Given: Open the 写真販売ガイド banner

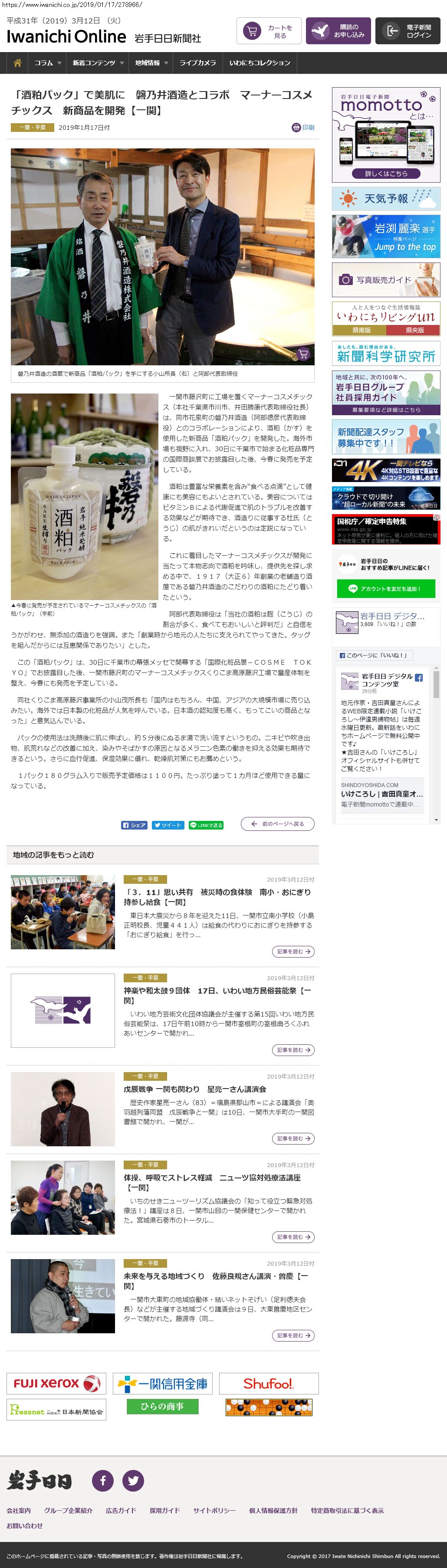Looking at the screenshot, I should 386,279.
